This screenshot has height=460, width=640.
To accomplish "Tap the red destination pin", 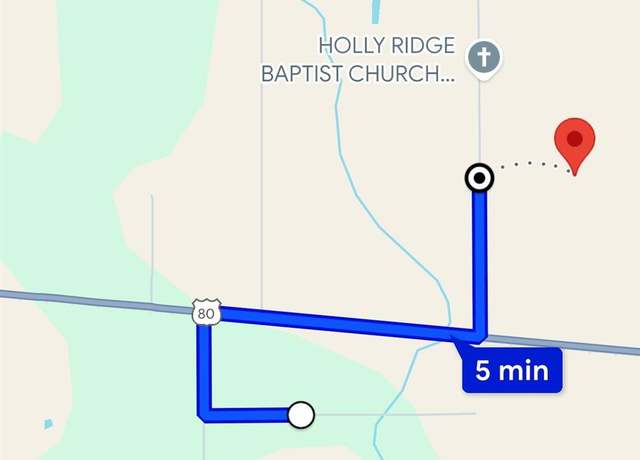I will [576, 142].
